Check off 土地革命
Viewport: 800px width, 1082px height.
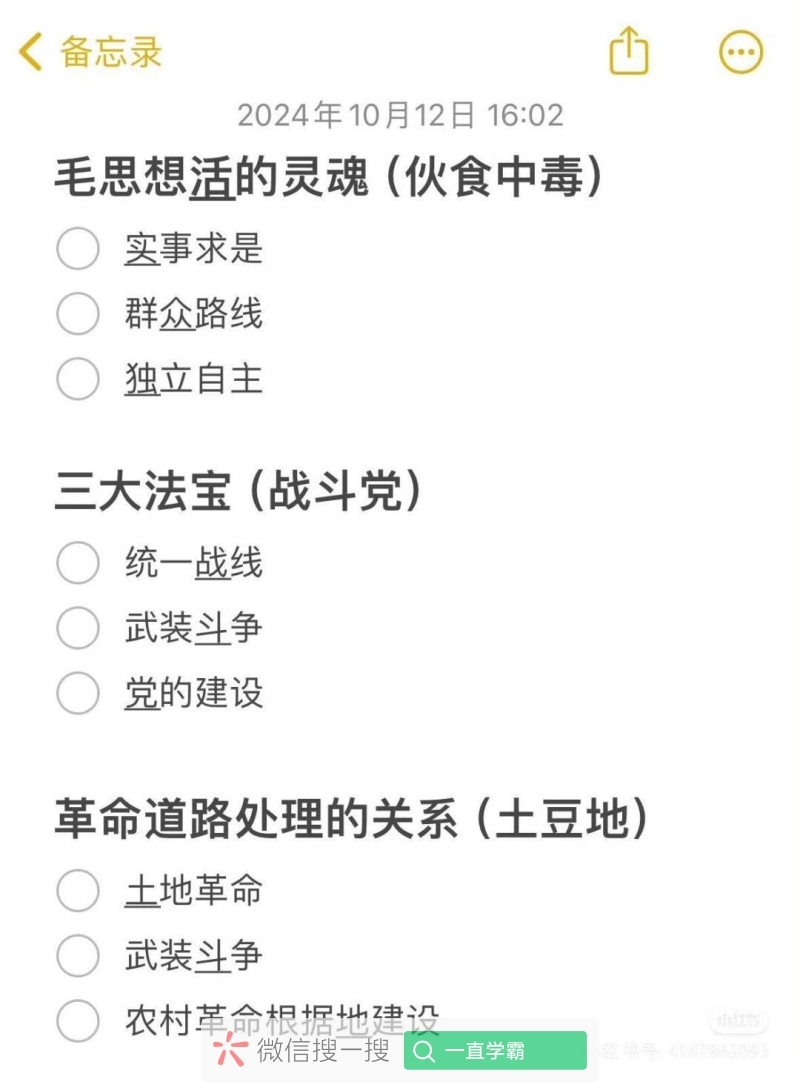(x=78, y=890)
